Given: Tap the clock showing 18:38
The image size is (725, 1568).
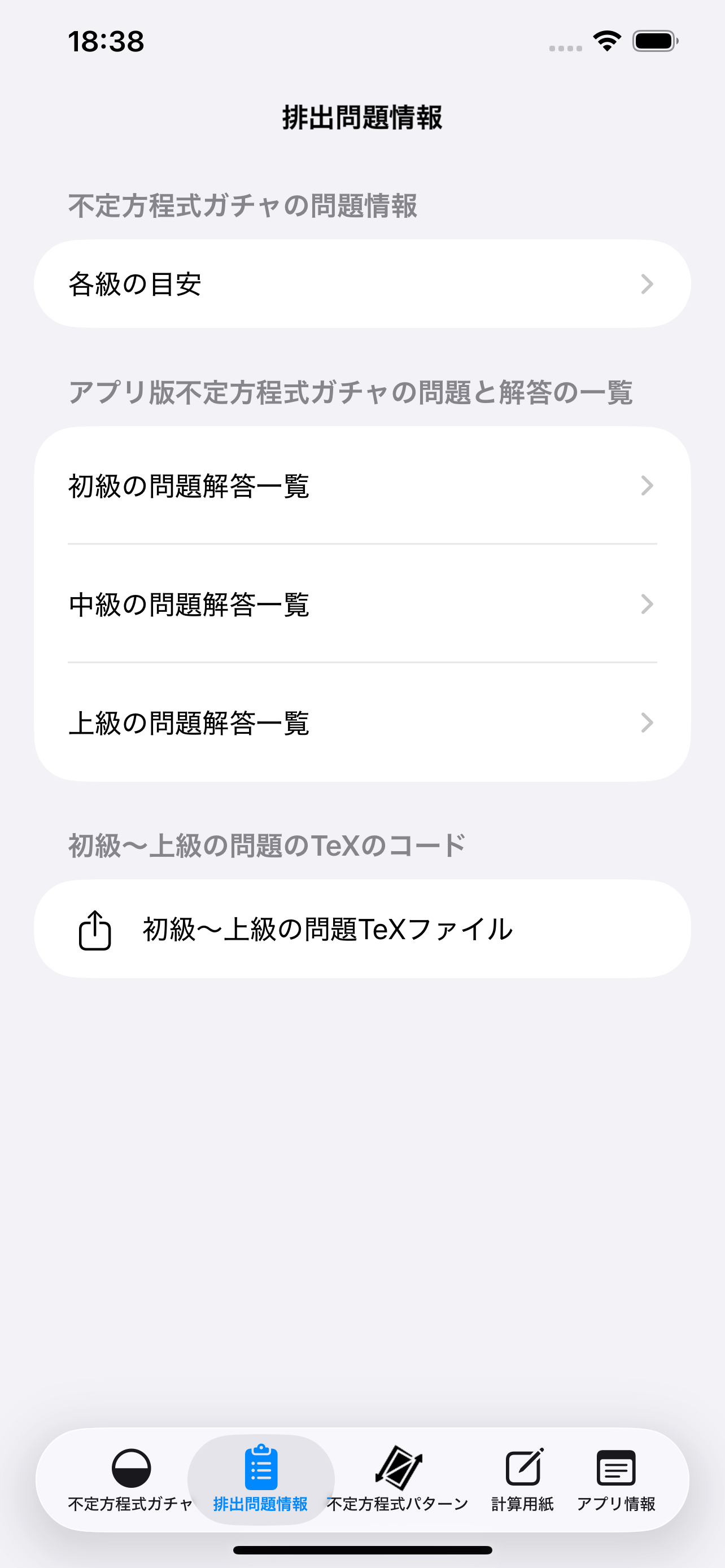Looking at the screenshot, I should [x=106, y=41].
